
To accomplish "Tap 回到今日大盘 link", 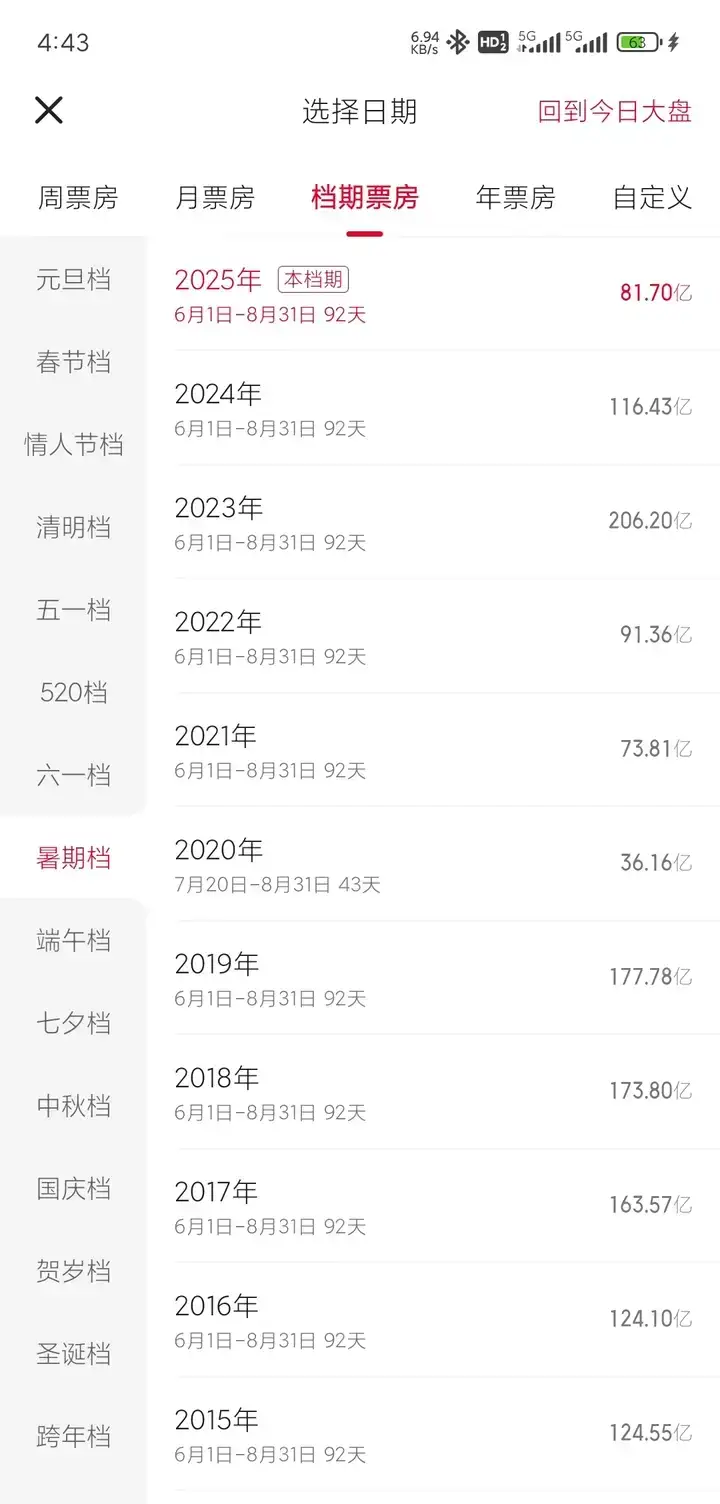I will coord(614,111).
